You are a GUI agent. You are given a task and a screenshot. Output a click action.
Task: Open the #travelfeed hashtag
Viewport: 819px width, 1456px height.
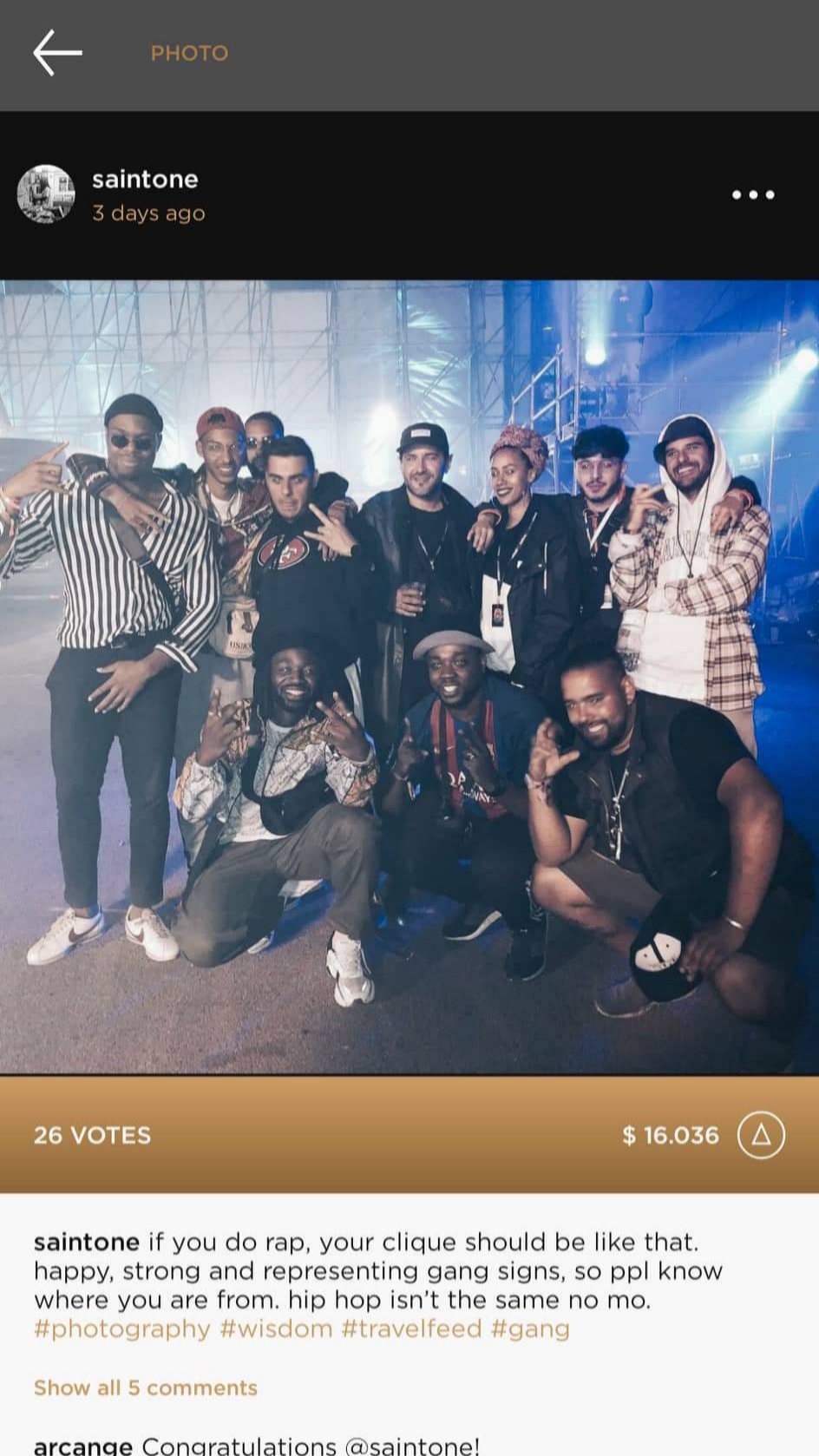point(411,1328)
